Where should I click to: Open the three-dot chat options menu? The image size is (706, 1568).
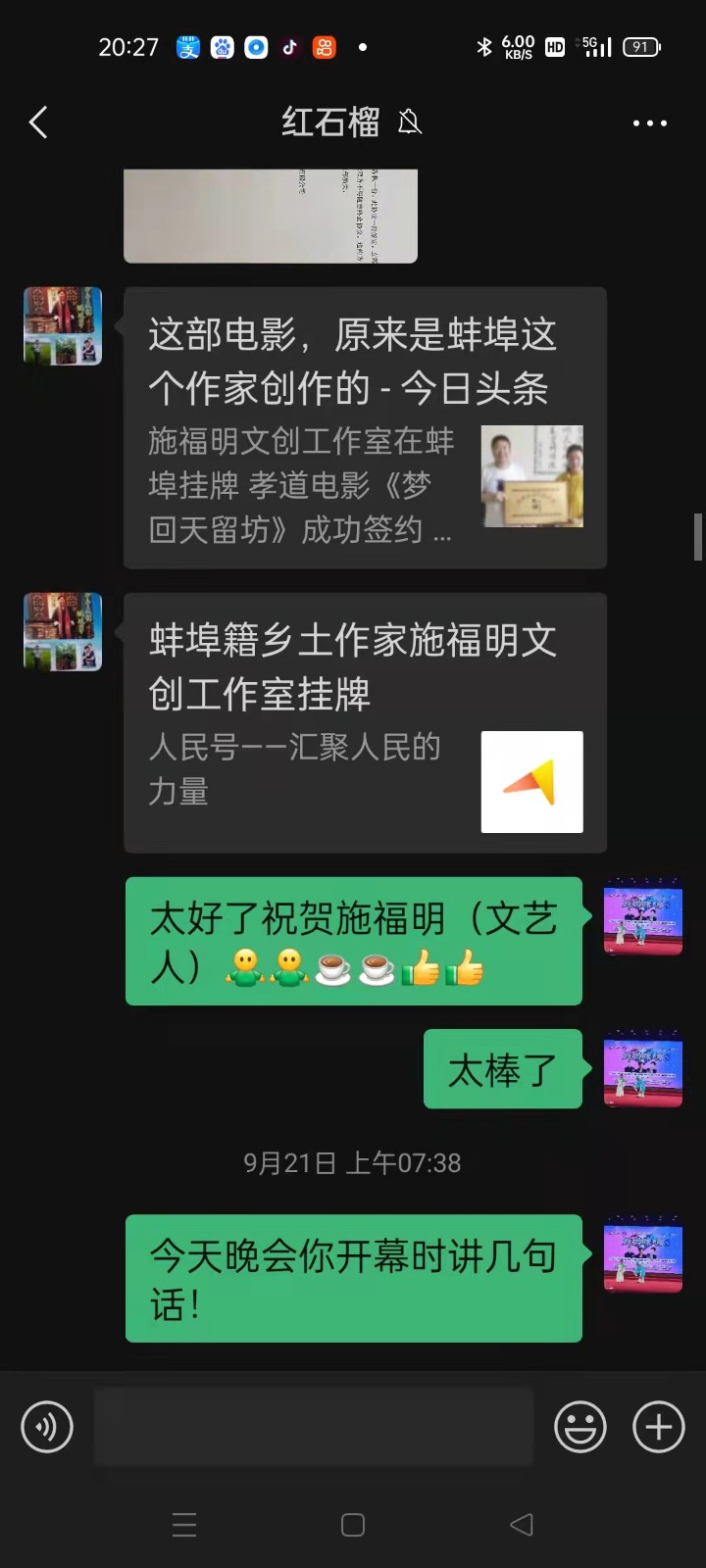(x=650, y=123)
